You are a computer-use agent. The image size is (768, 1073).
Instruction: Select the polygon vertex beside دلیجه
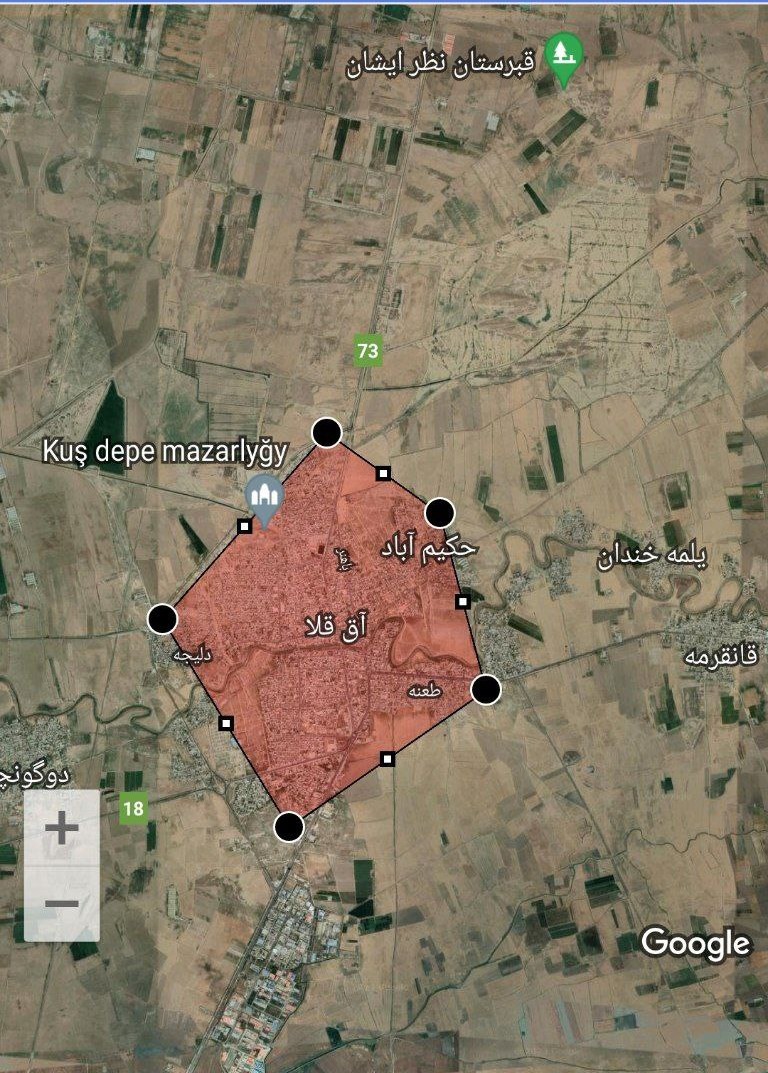click(163, 619)
